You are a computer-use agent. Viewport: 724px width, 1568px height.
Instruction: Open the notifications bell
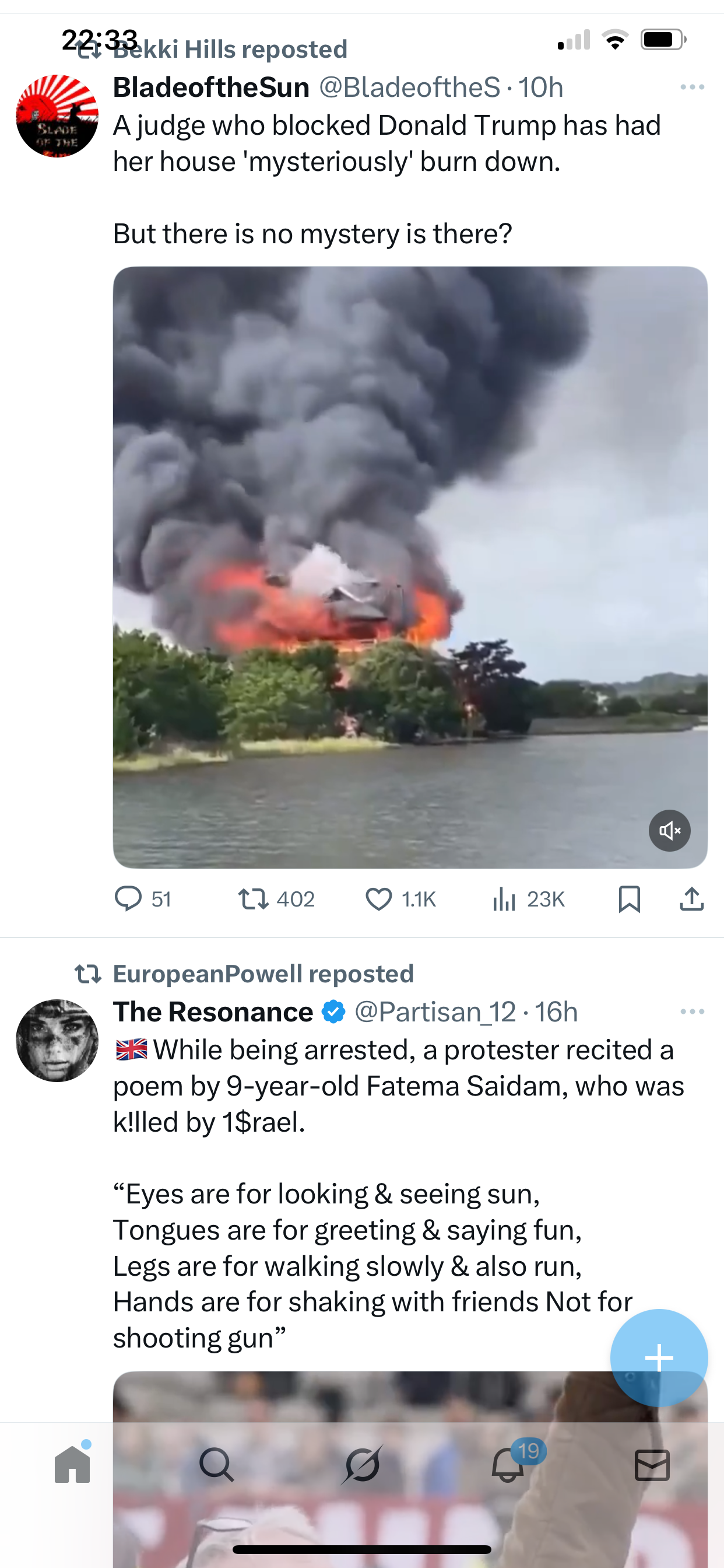(507, 1465)
